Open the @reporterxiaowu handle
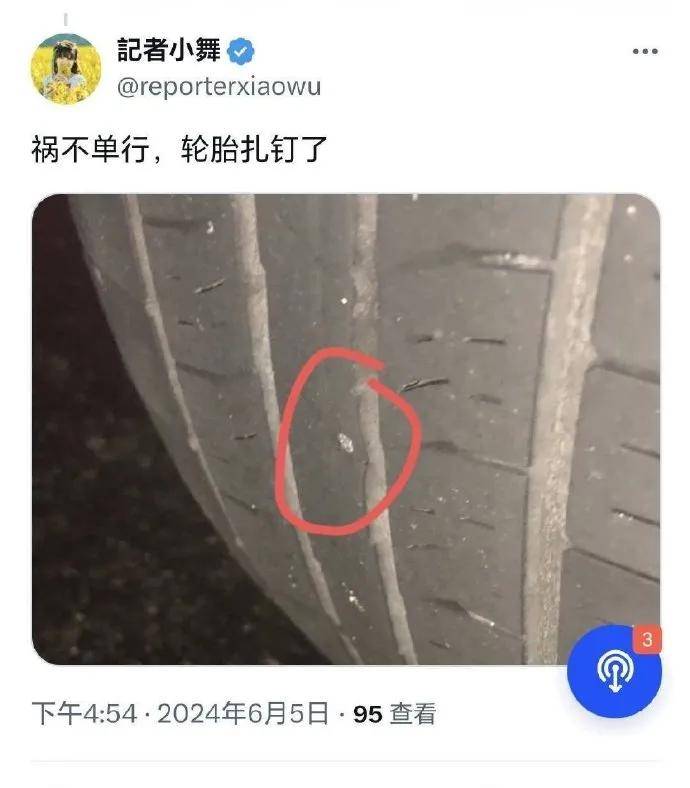Image resolution: width=690 pixels, height=788 pixels. (219, 87)
